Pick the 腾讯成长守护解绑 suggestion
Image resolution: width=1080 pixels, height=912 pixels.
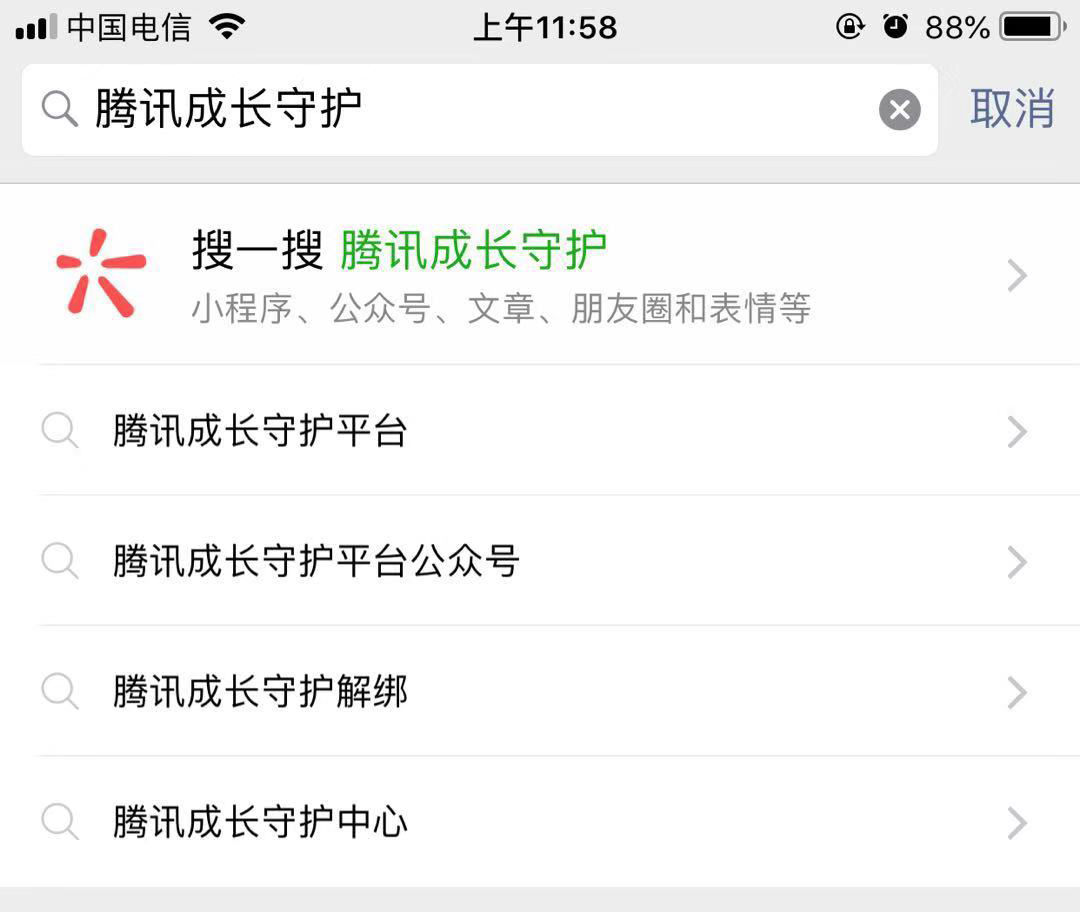(x=540, y=691)
